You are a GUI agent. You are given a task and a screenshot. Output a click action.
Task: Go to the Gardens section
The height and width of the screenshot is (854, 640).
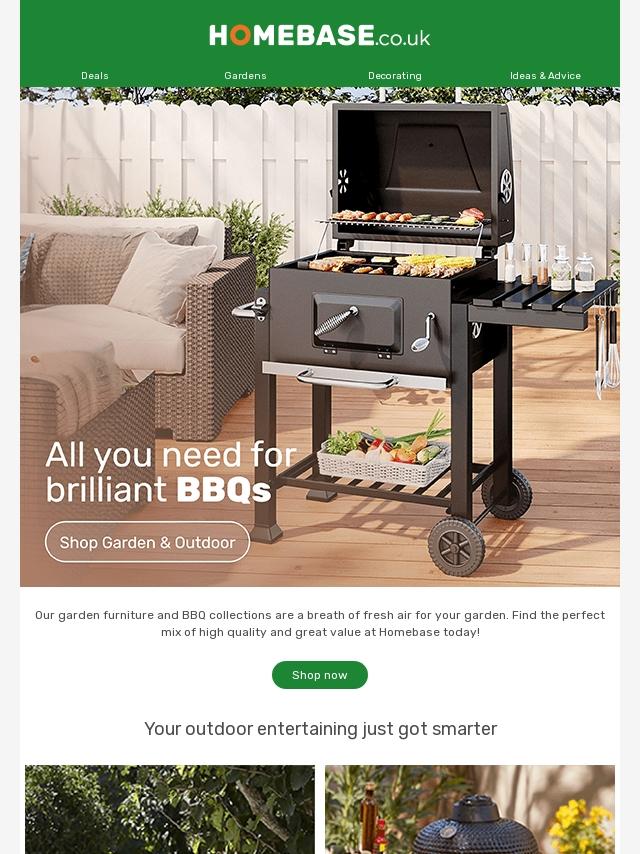[245, 76]
